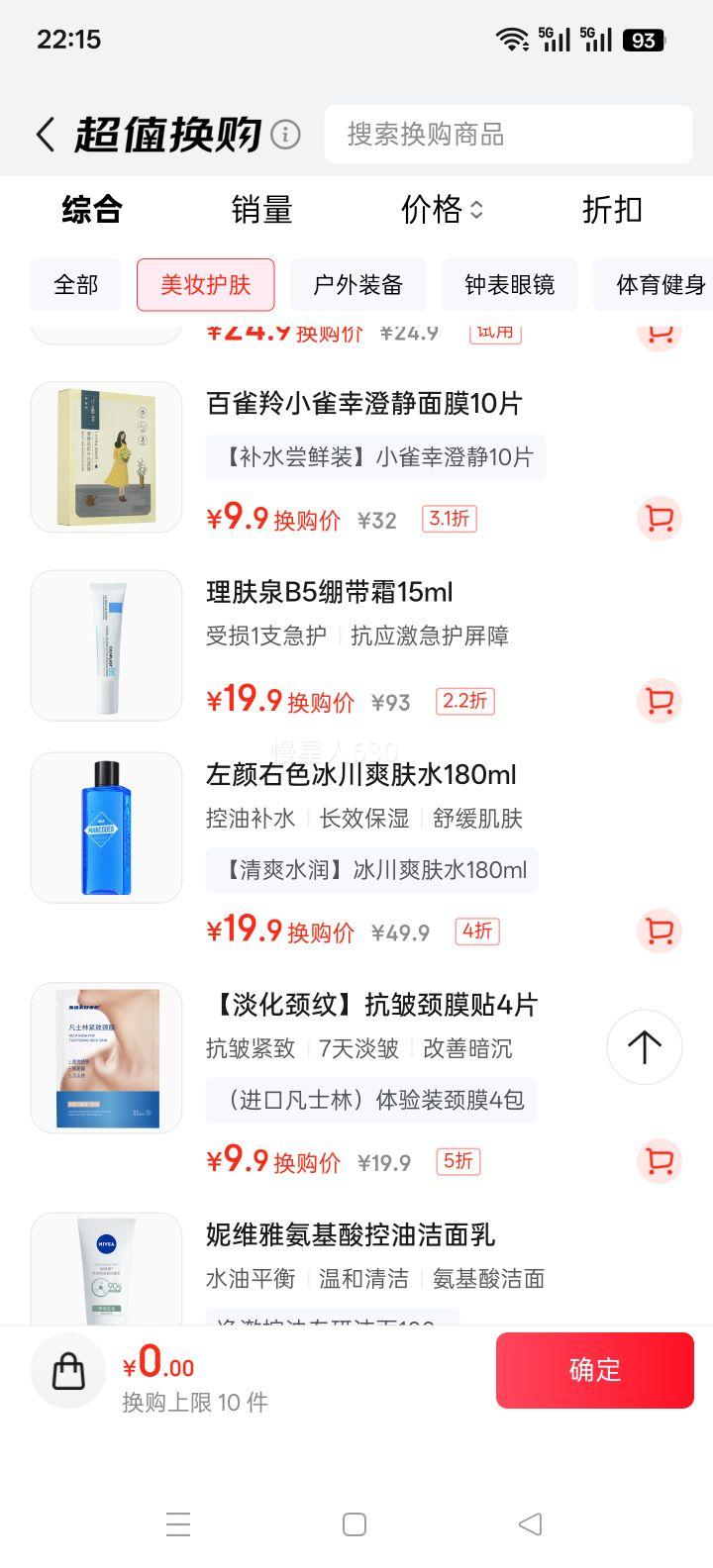Filter by 钟表眼镜 category

pos(509,285)
